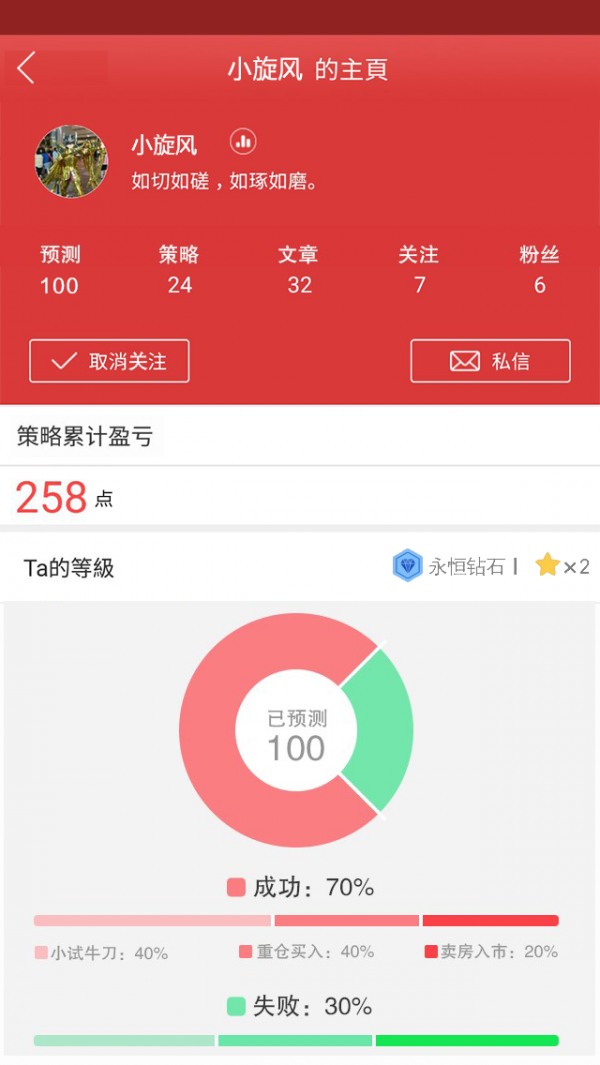The width and height of the screenshot is (600, 1065).
Task: Open the 32 文章 list
Action: pyautogui.click(x=299, y=270)
